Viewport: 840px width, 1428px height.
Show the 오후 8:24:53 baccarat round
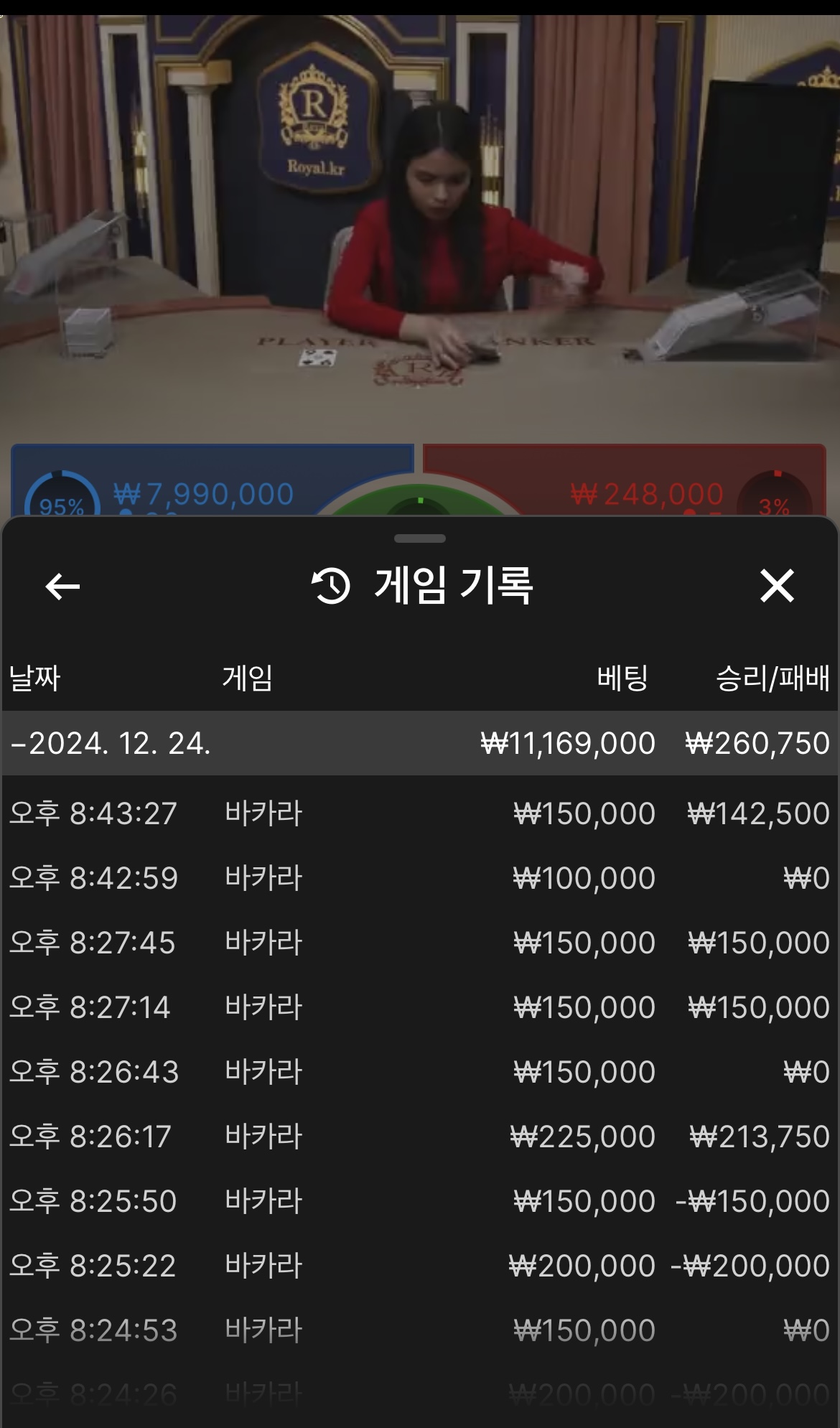click(419, 1330)
